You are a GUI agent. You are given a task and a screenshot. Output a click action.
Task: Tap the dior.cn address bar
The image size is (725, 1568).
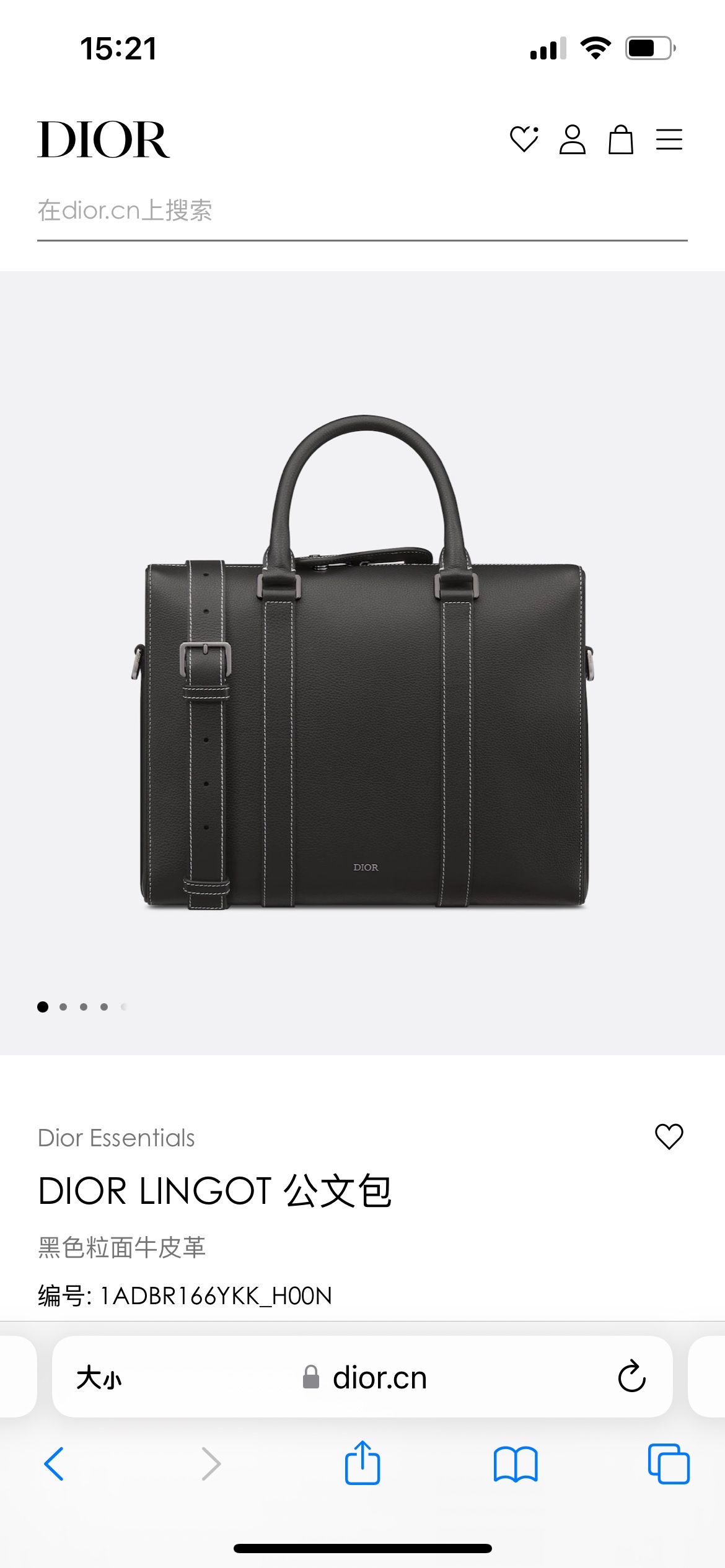pyautogui.click(x=366, y=1378)
